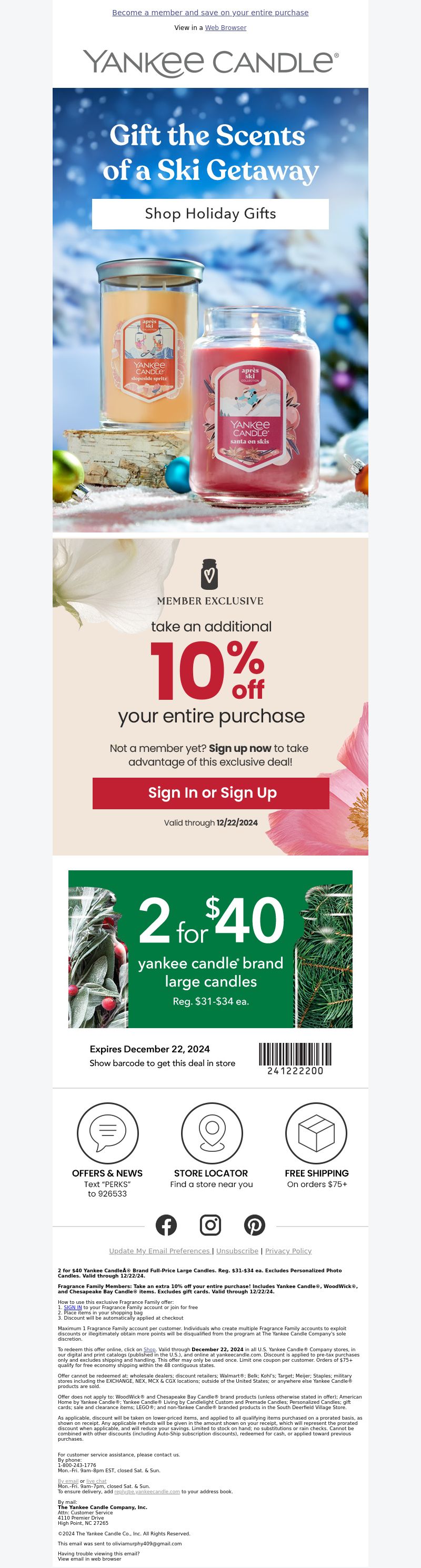Tap Sign In or Sign Up button

[x=210, y=792]
